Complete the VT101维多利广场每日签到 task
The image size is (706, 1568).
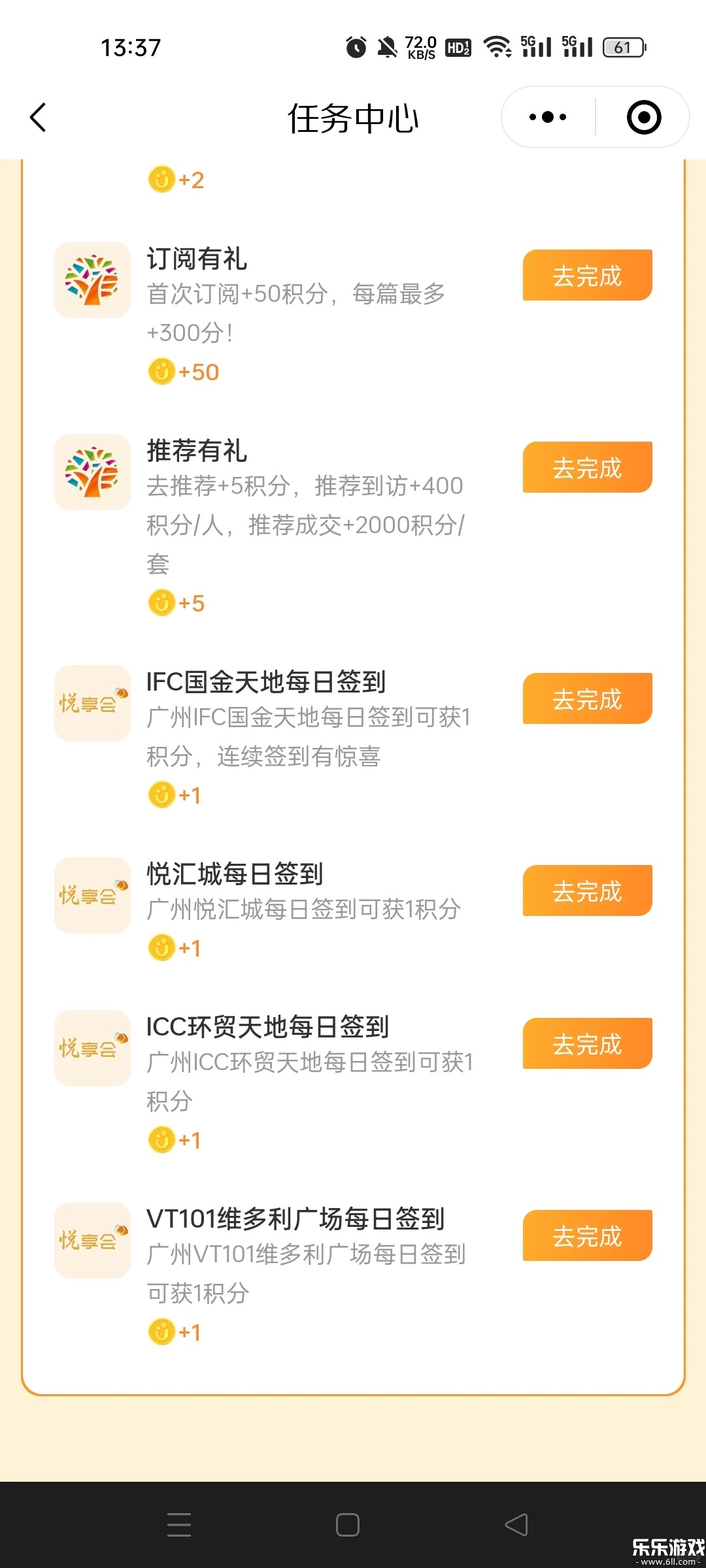(587, 1235)
